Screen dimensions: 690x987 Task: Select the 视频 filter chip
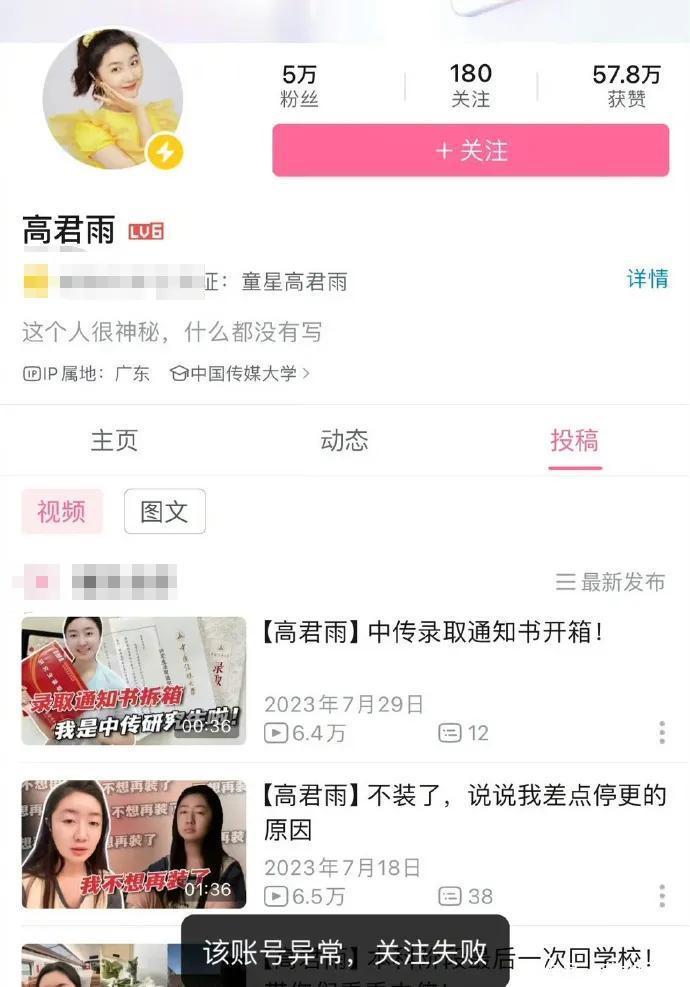[61, 511]
